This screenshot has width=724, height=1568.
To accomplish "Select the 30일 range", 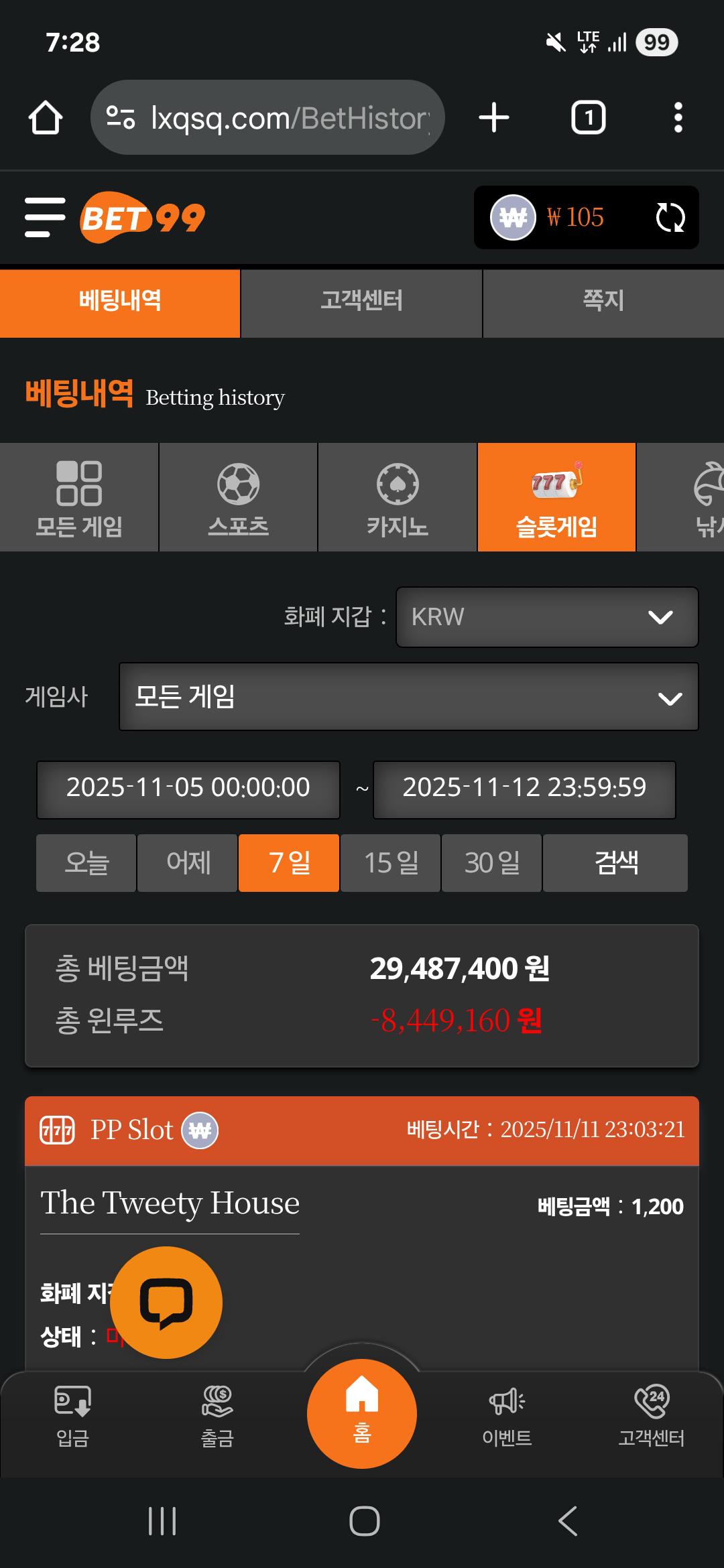I will point(492,863).
